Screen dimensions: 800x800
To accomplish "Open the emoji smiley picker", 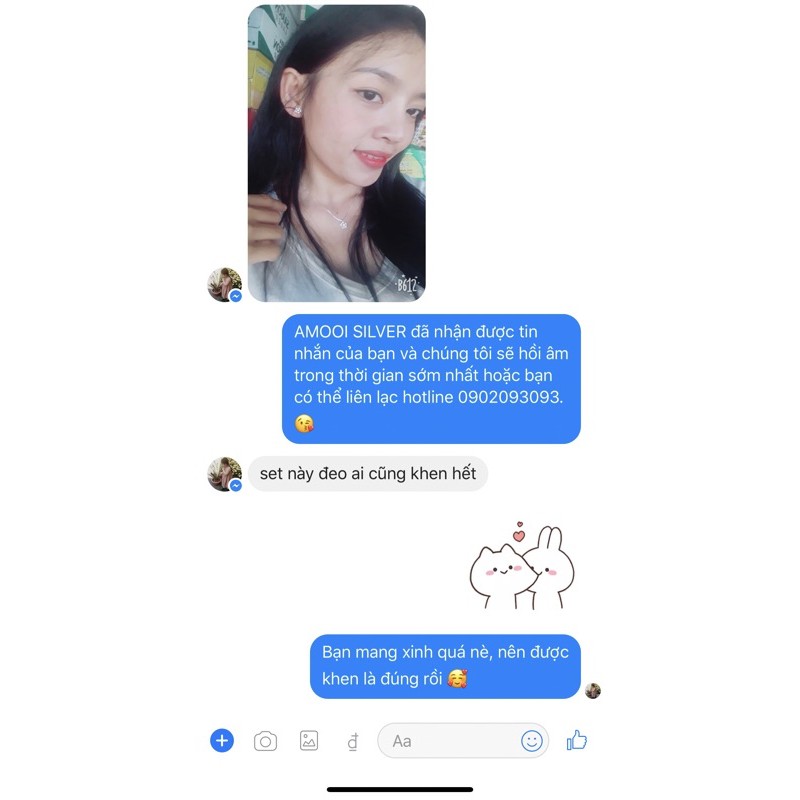I will tap(532, 741).
